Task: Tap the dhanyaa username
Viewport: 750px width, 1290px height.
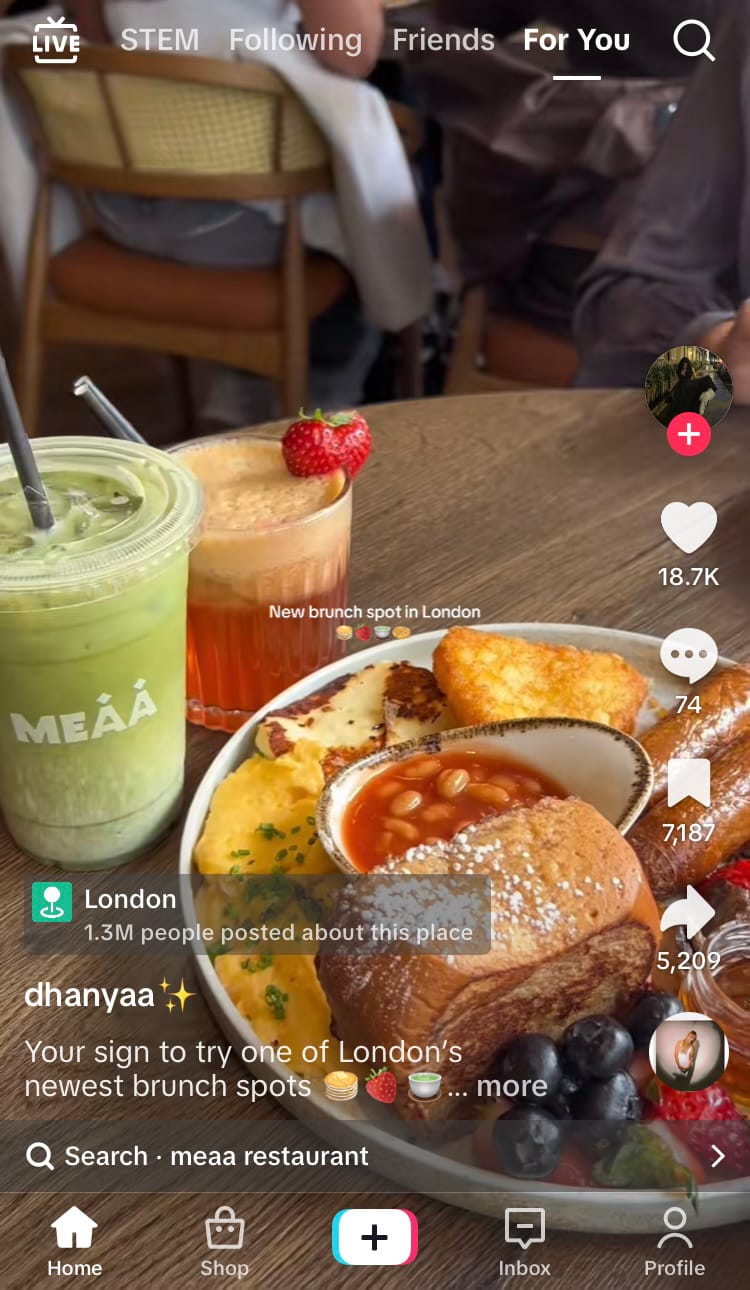Action: [90, 995]
